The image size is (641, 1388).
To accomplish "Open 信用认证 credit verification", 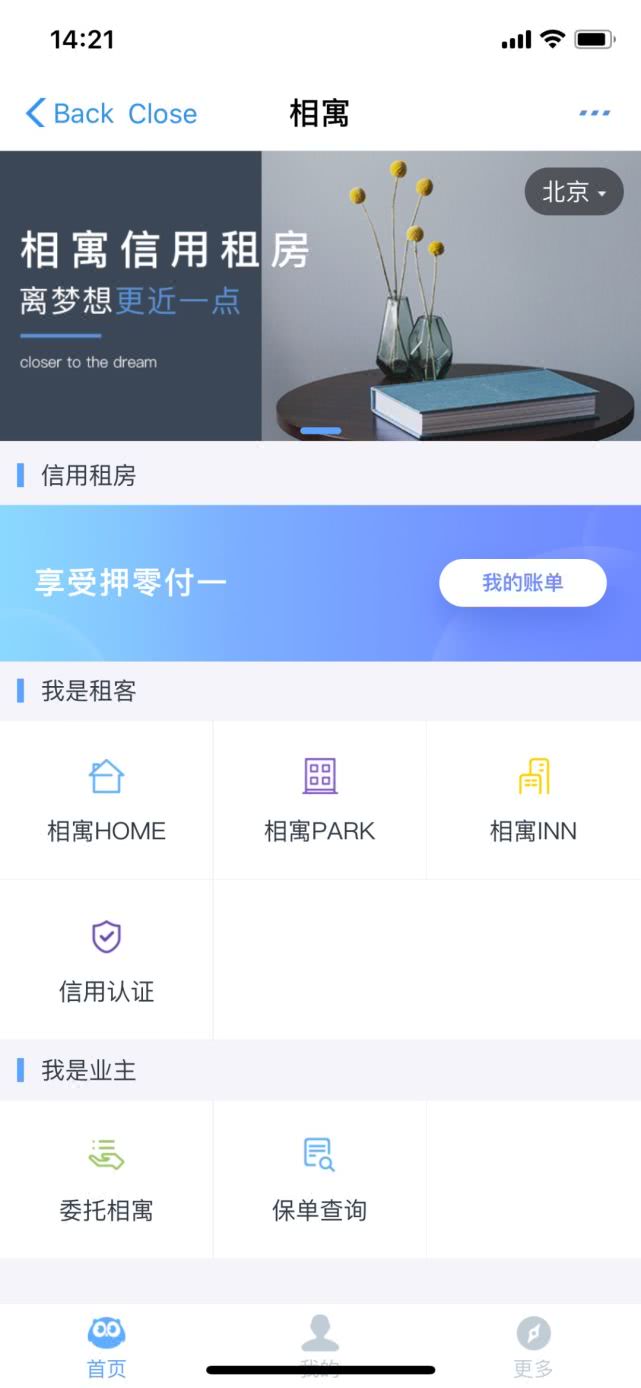I will click(106, 960).
